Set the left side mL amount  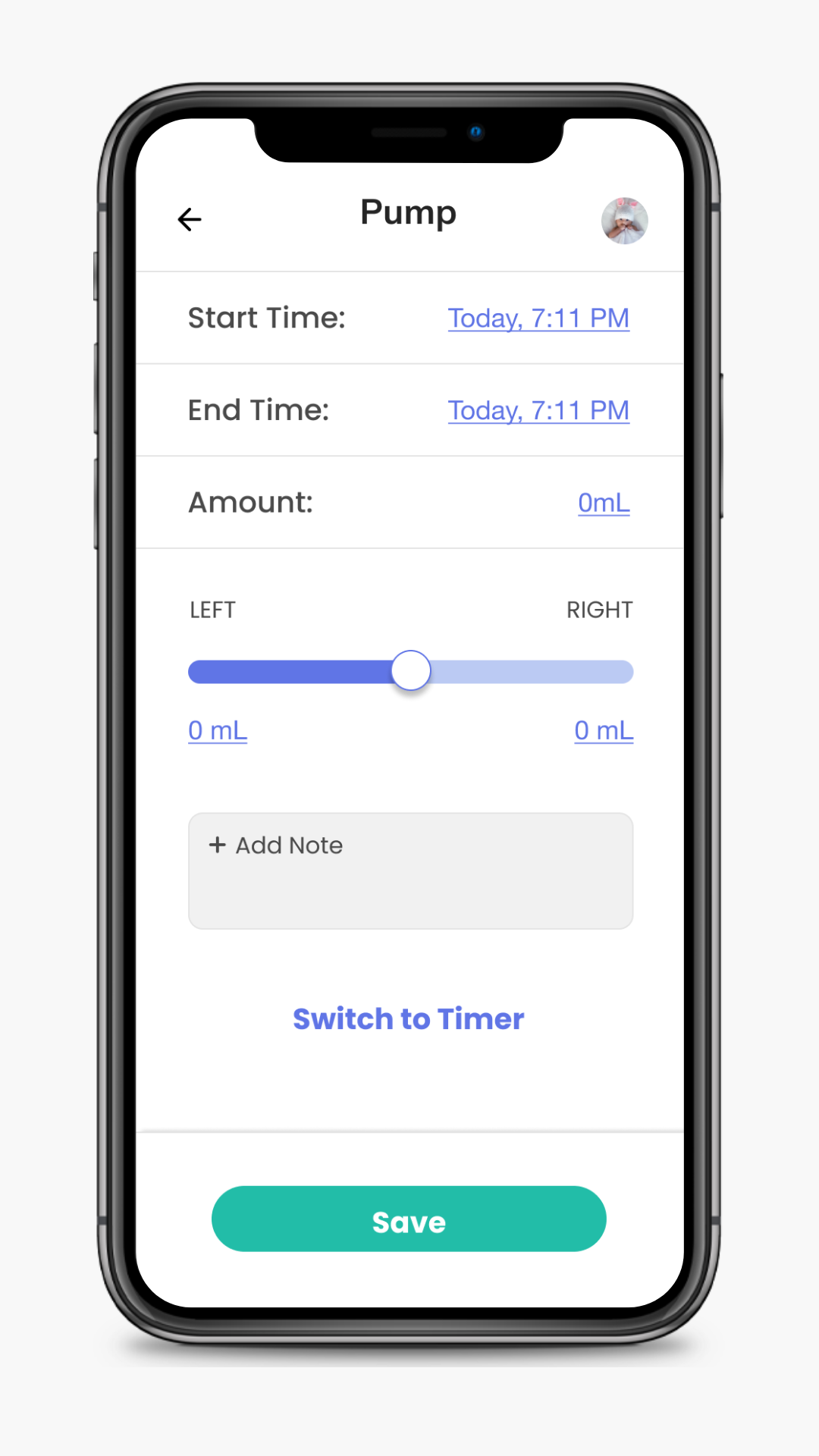click(x=218, y=731)
